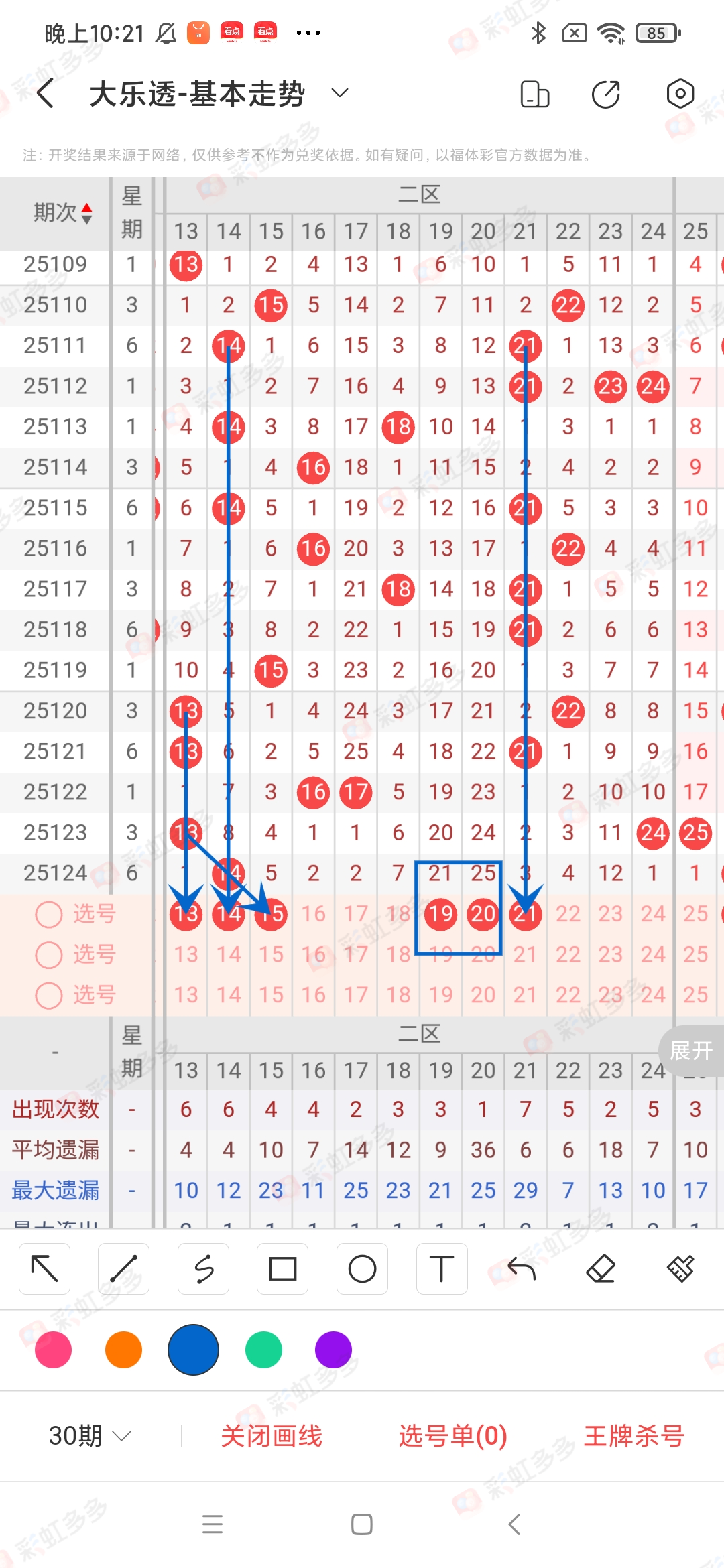Select the third 选号 radio button
The height and width of the screenshot is (1568, 724).
point(48,996)
